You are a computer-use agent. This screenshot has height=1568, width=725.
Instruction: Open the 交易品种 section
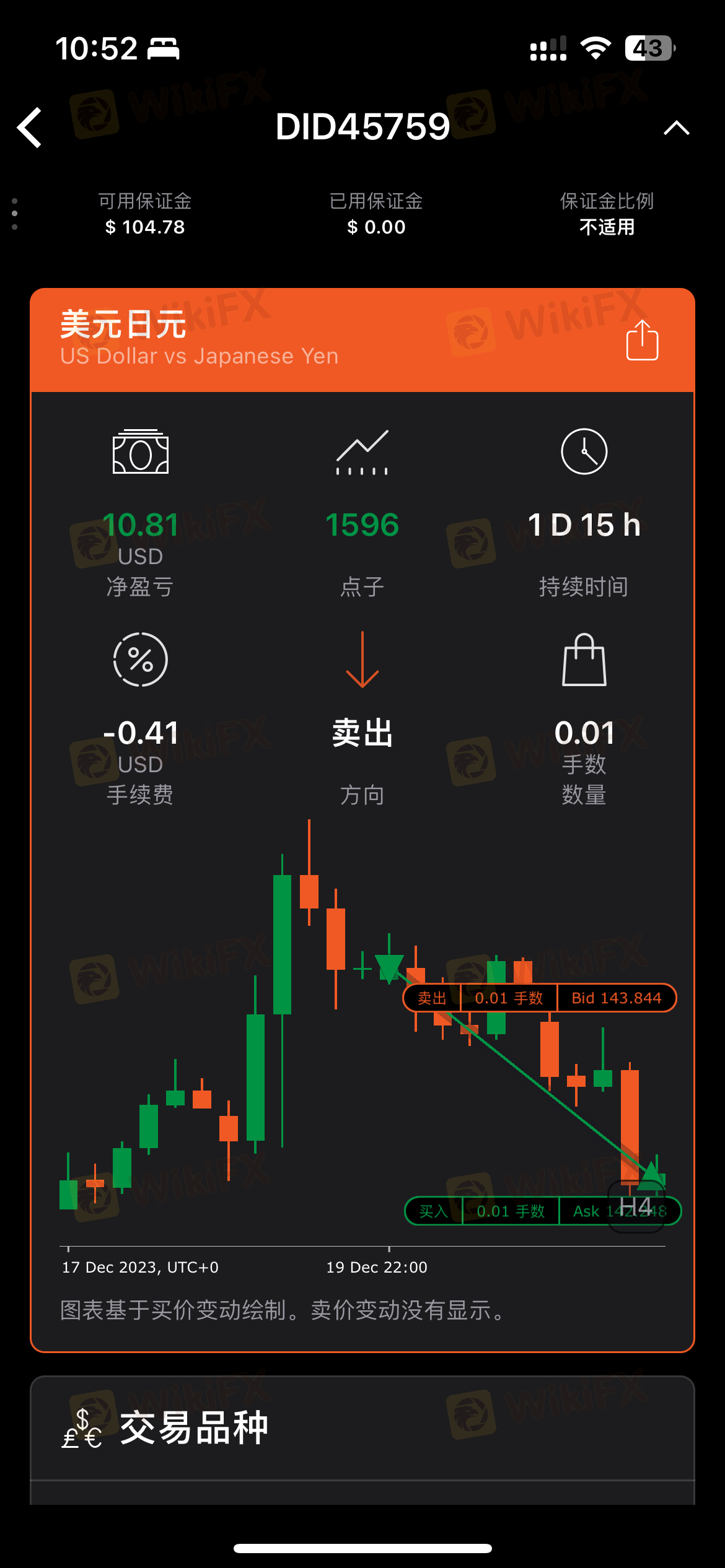tap(362, 1428)
